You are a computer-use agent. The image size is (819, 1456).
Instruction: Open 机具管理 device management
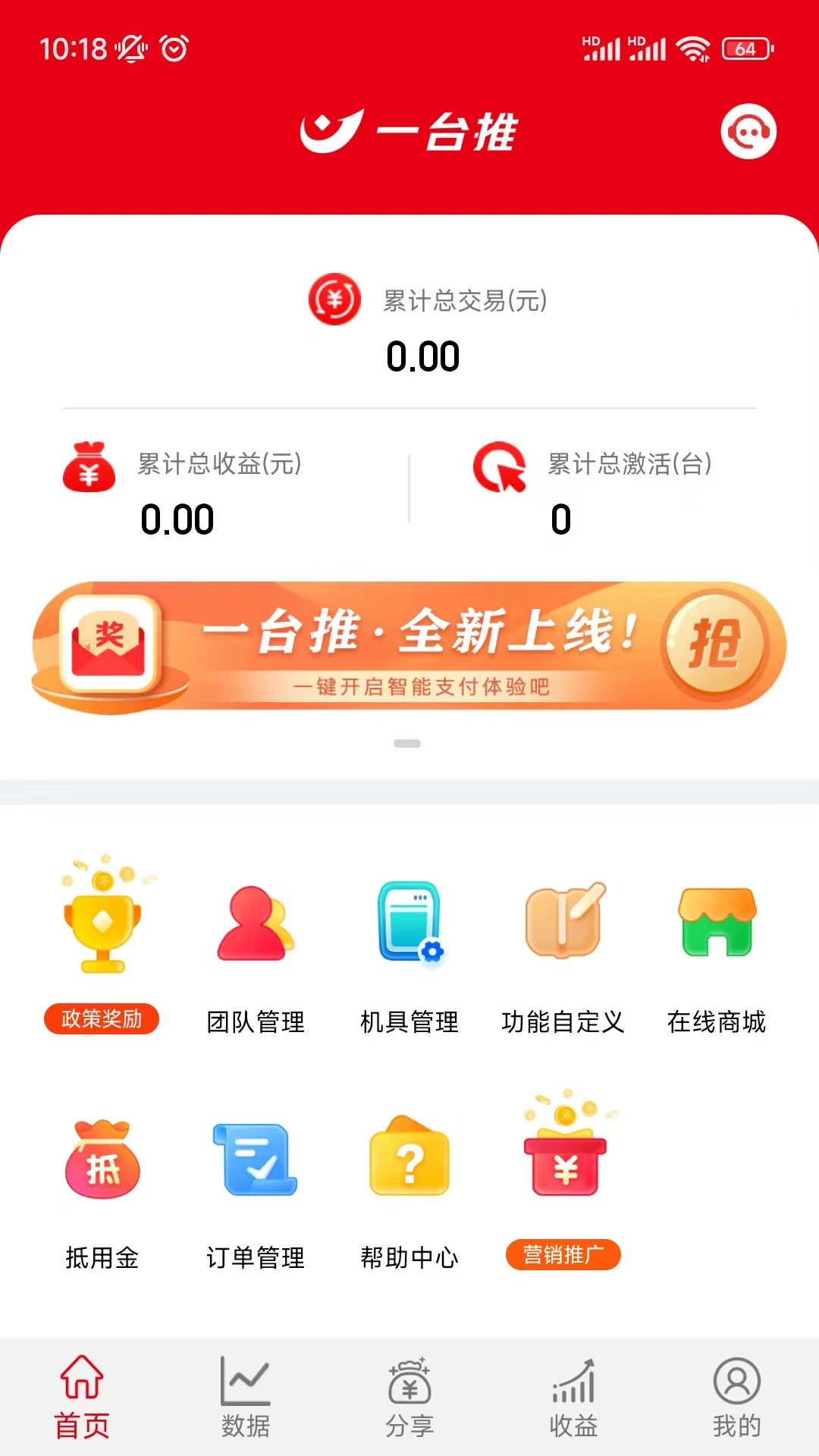click(x=409, y=924)
